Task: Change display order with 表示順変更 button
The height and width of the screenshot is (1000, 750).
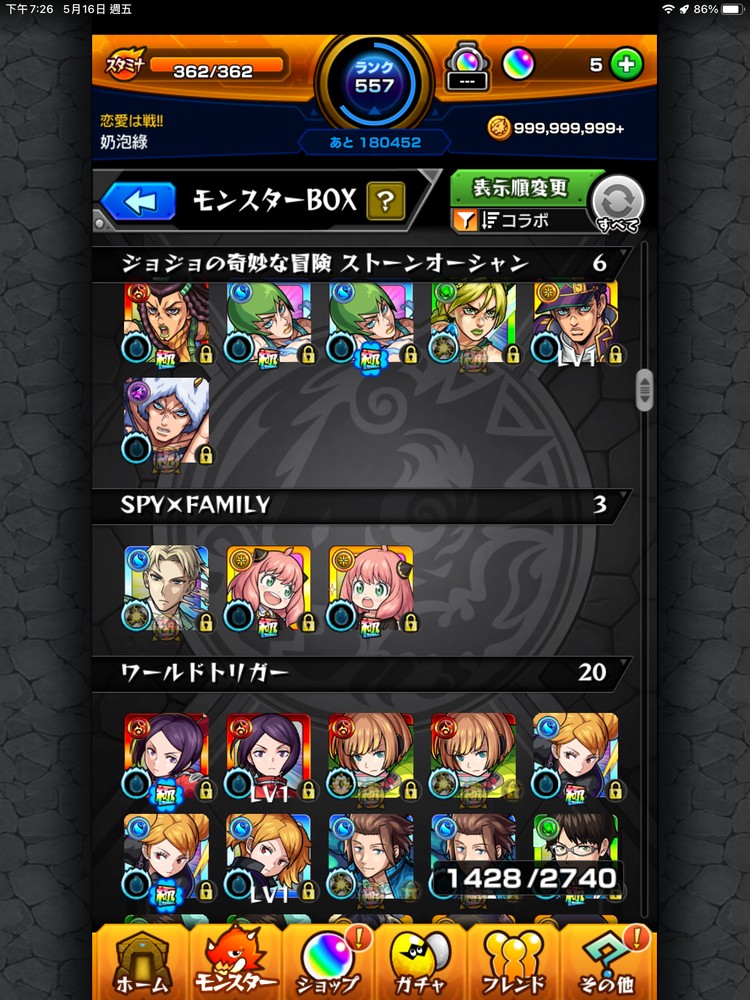Action: (507, 187)
